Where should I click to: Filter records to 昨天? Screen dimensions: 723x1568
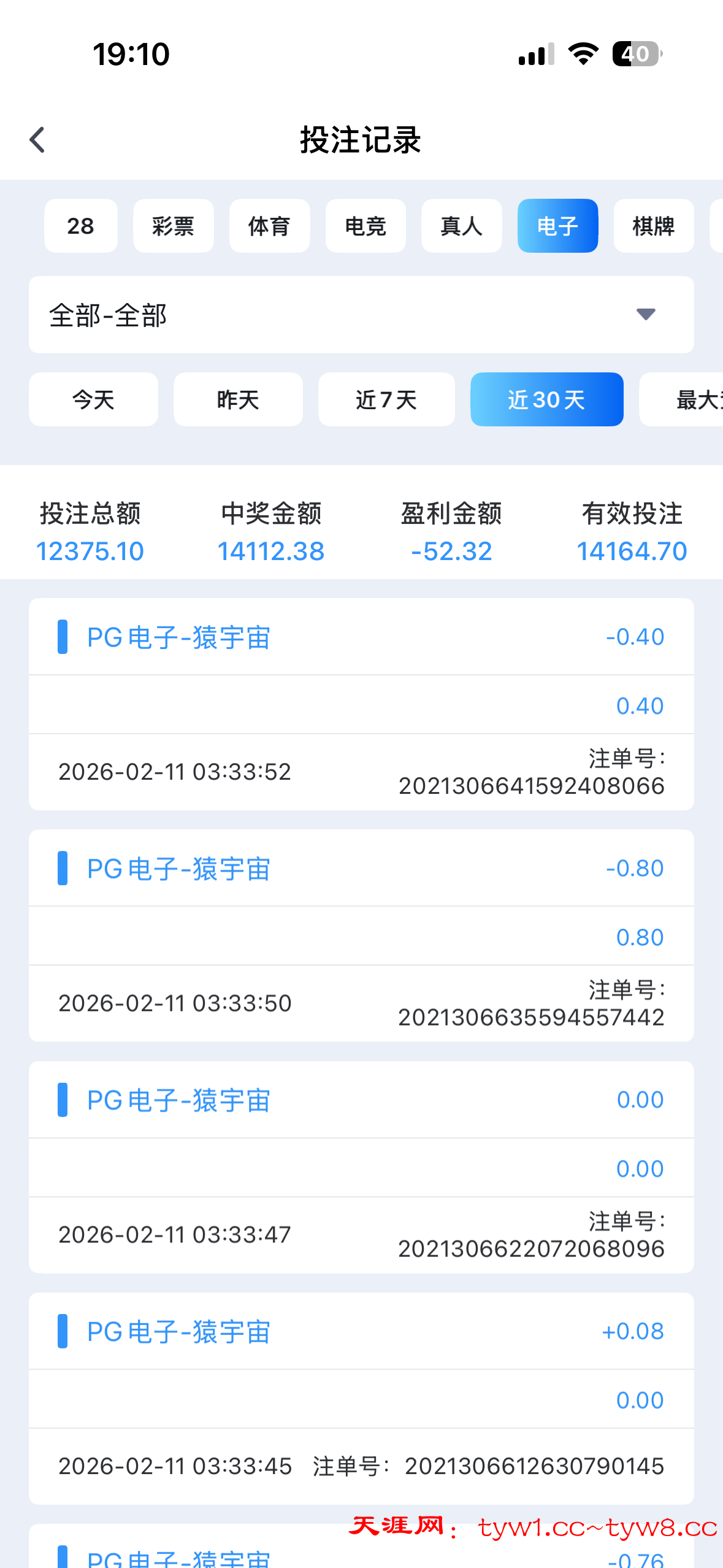pyautogui.click(x=238, y=399)
